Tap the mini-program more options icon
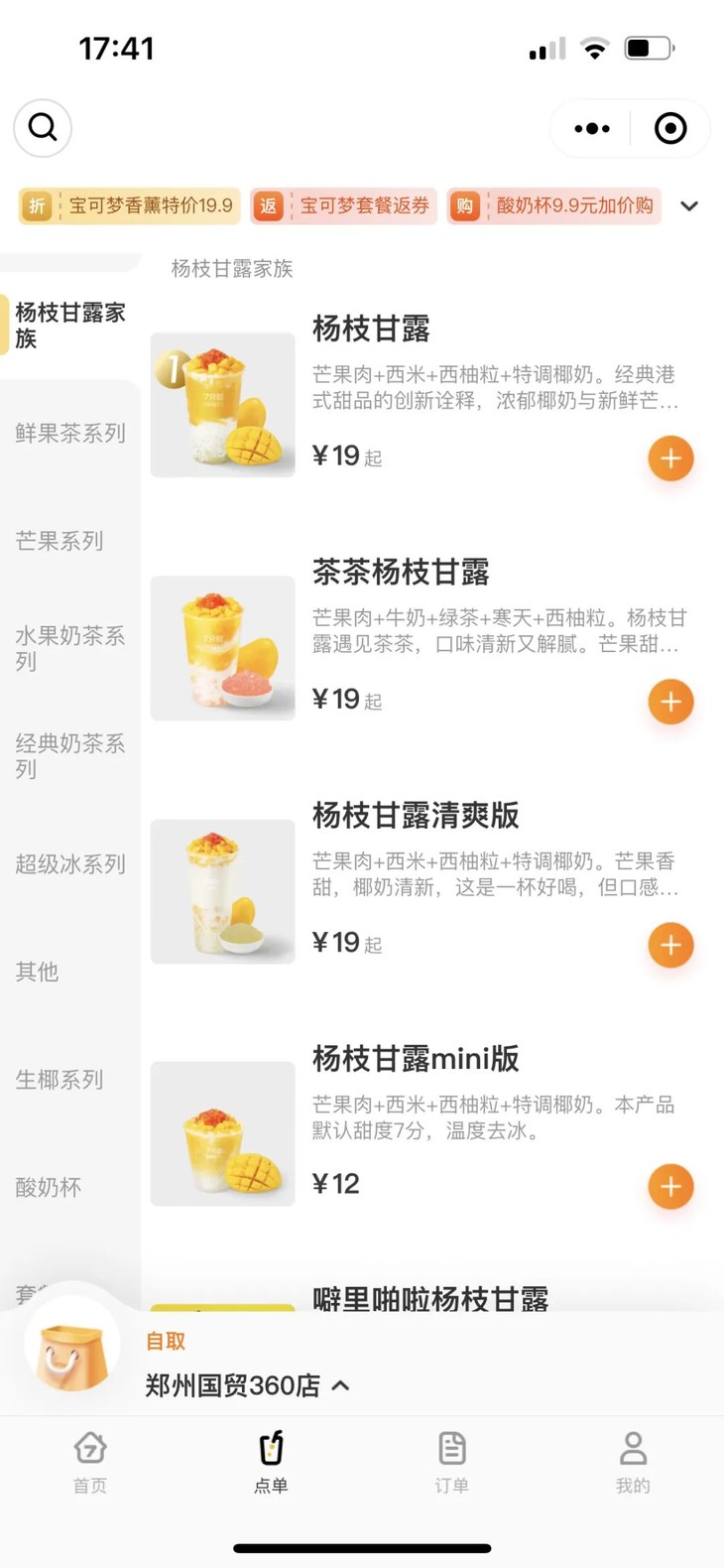 click(590, 128)
